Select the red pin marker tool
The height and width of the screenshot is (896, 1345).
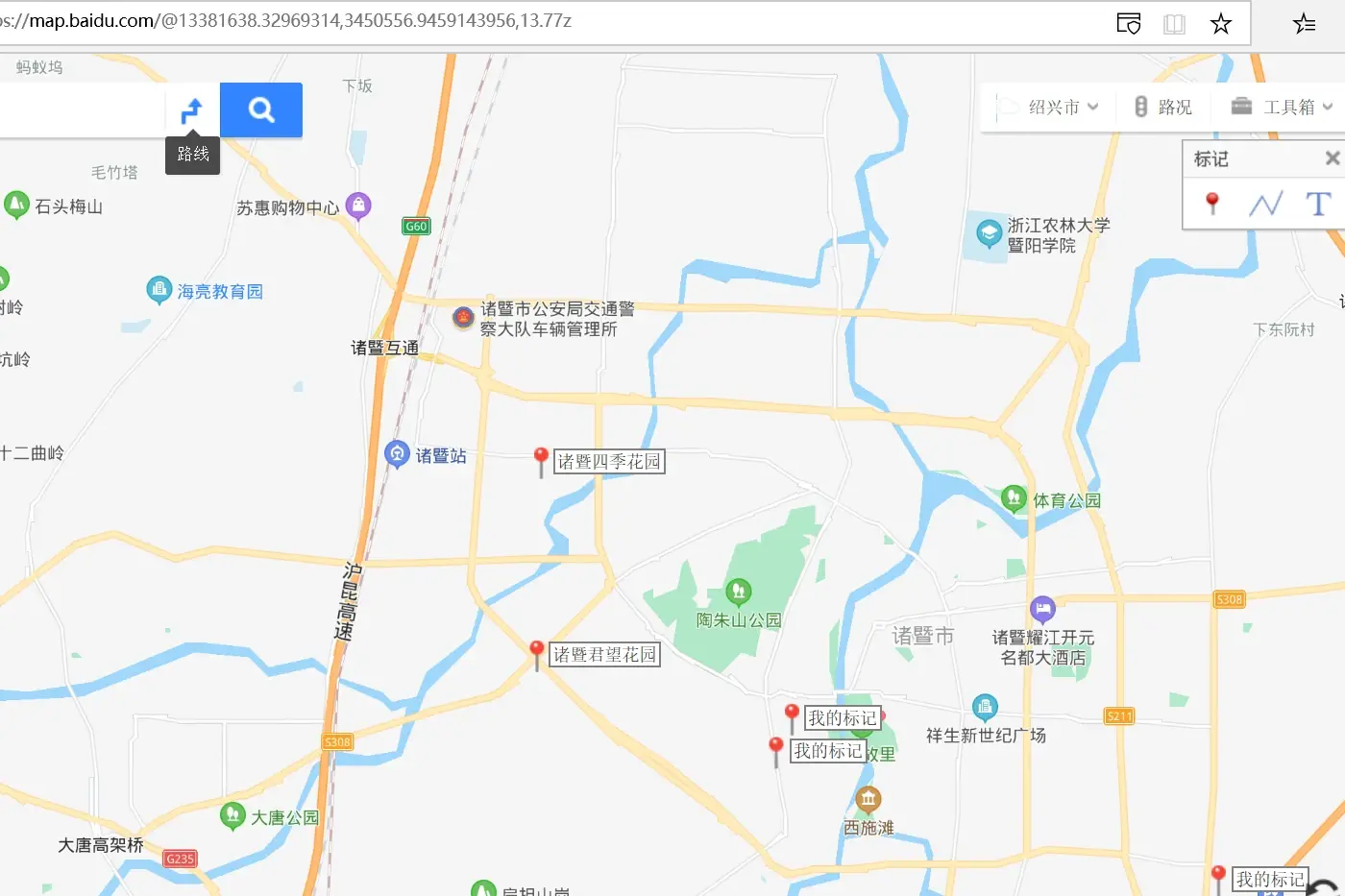pyautogui.click(x=1212, y=203)
